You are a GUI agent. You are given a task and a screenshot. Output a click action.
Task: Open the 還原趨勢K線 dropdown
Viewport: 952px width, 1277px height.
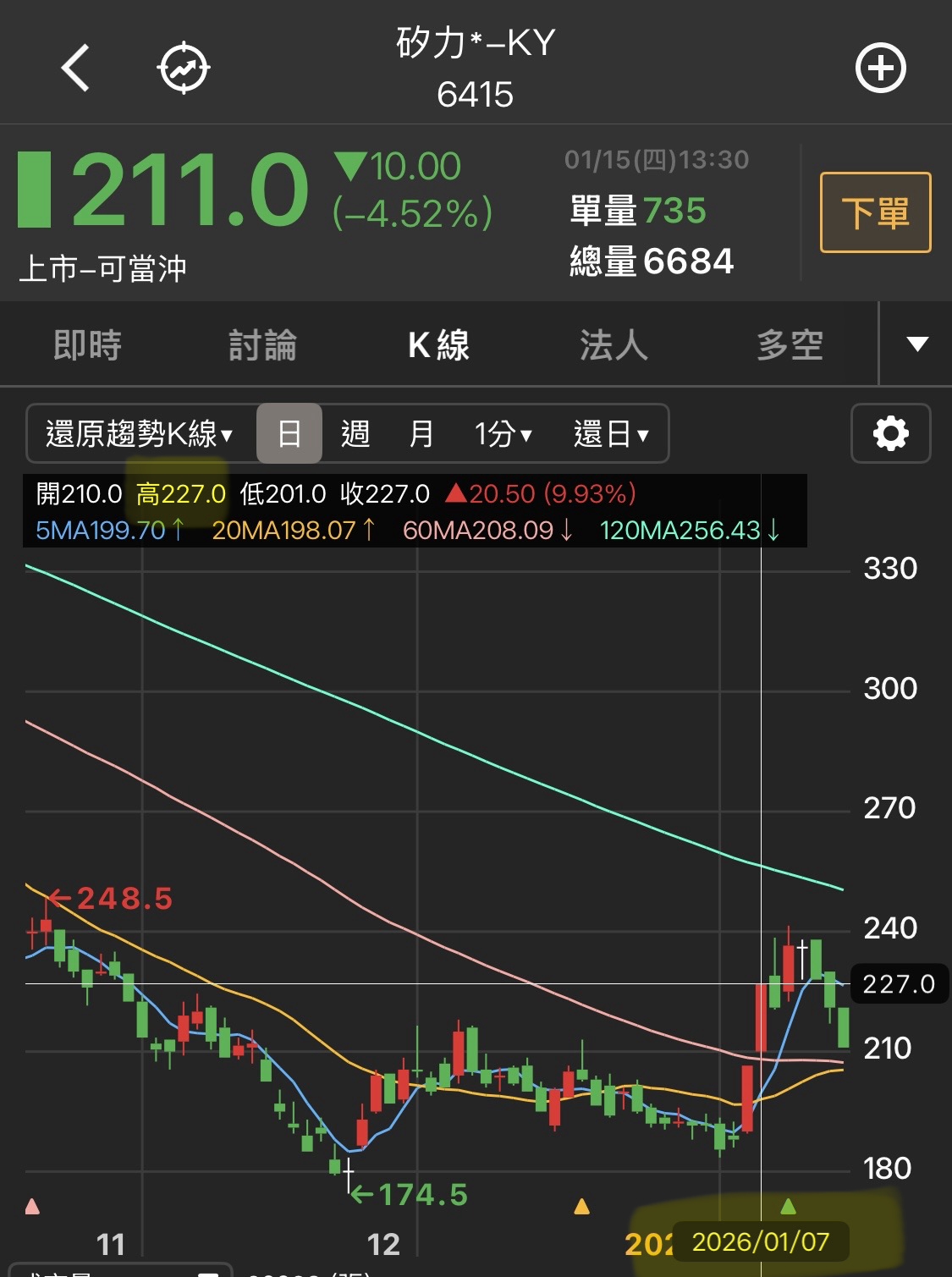click(x=140, y=434)
